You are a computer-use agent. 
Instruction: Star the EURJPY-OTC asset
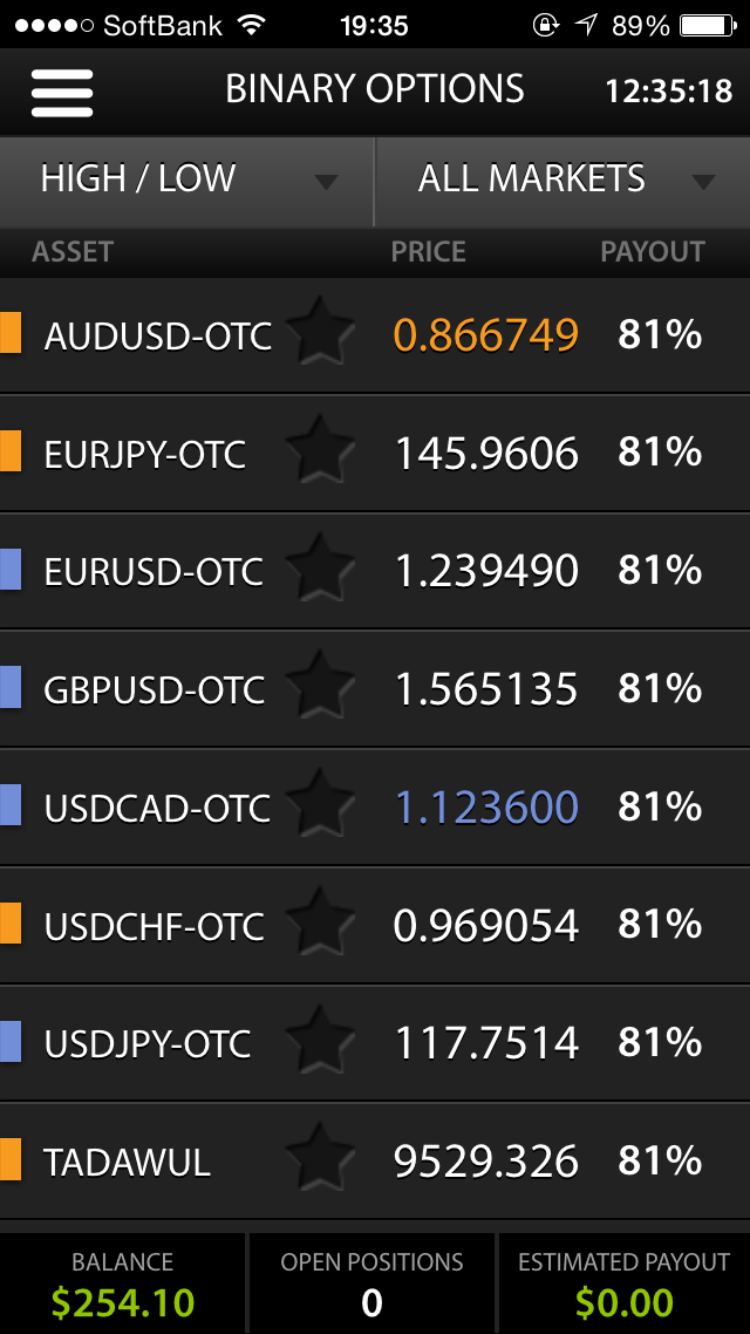pos(320,449)
